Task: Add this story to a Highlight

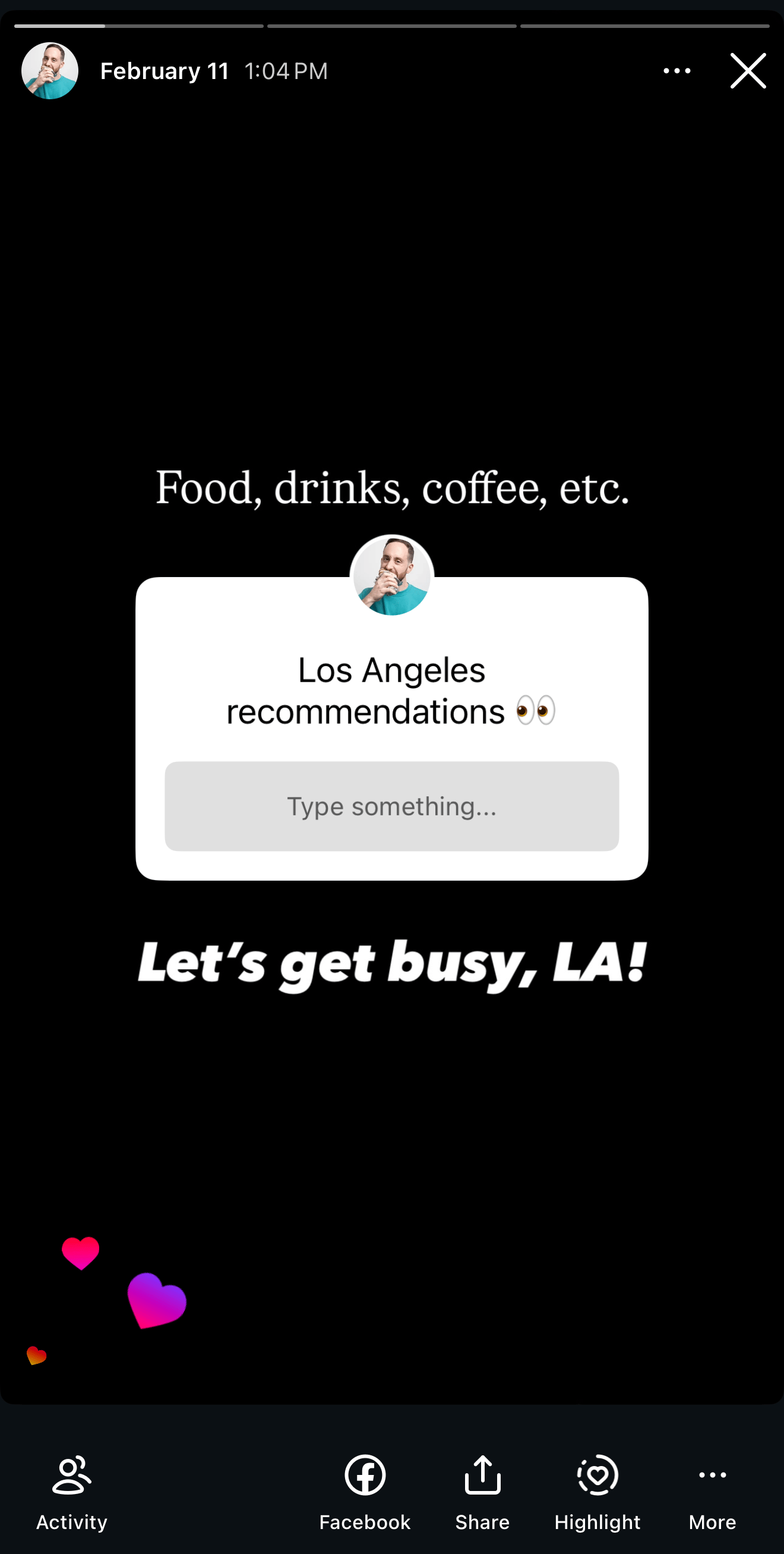Action: (597, 1491)
